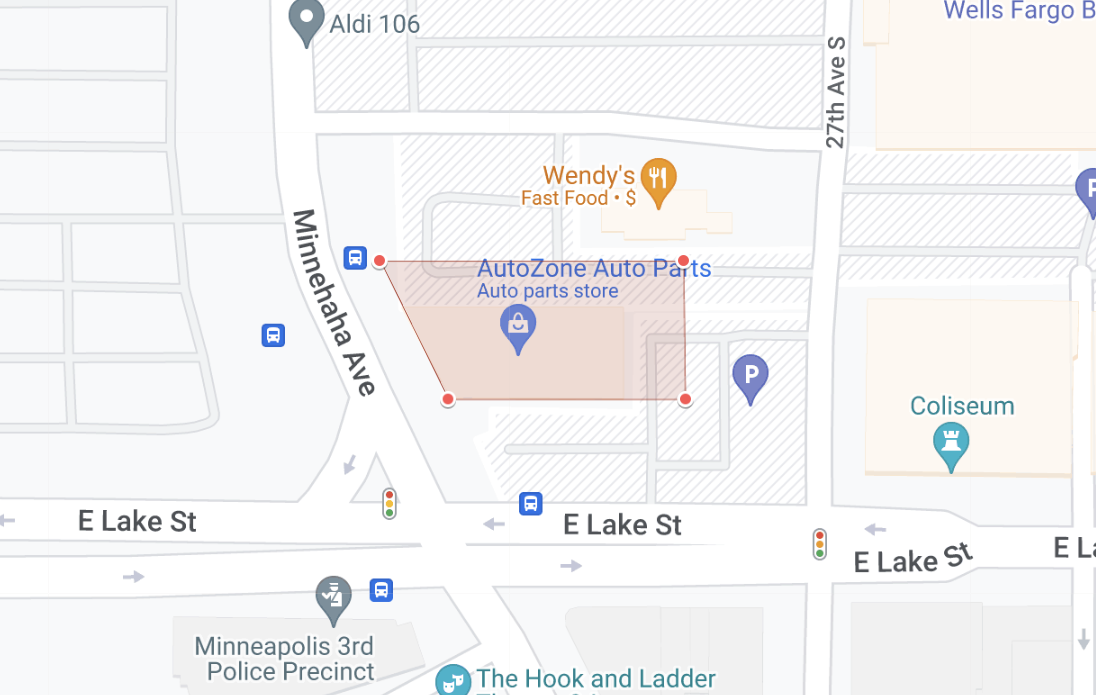This screenshot has width=1096, height=695.
Task: Open Minneapolis 3rd Police Precinct marker
Action: [333, 597]
